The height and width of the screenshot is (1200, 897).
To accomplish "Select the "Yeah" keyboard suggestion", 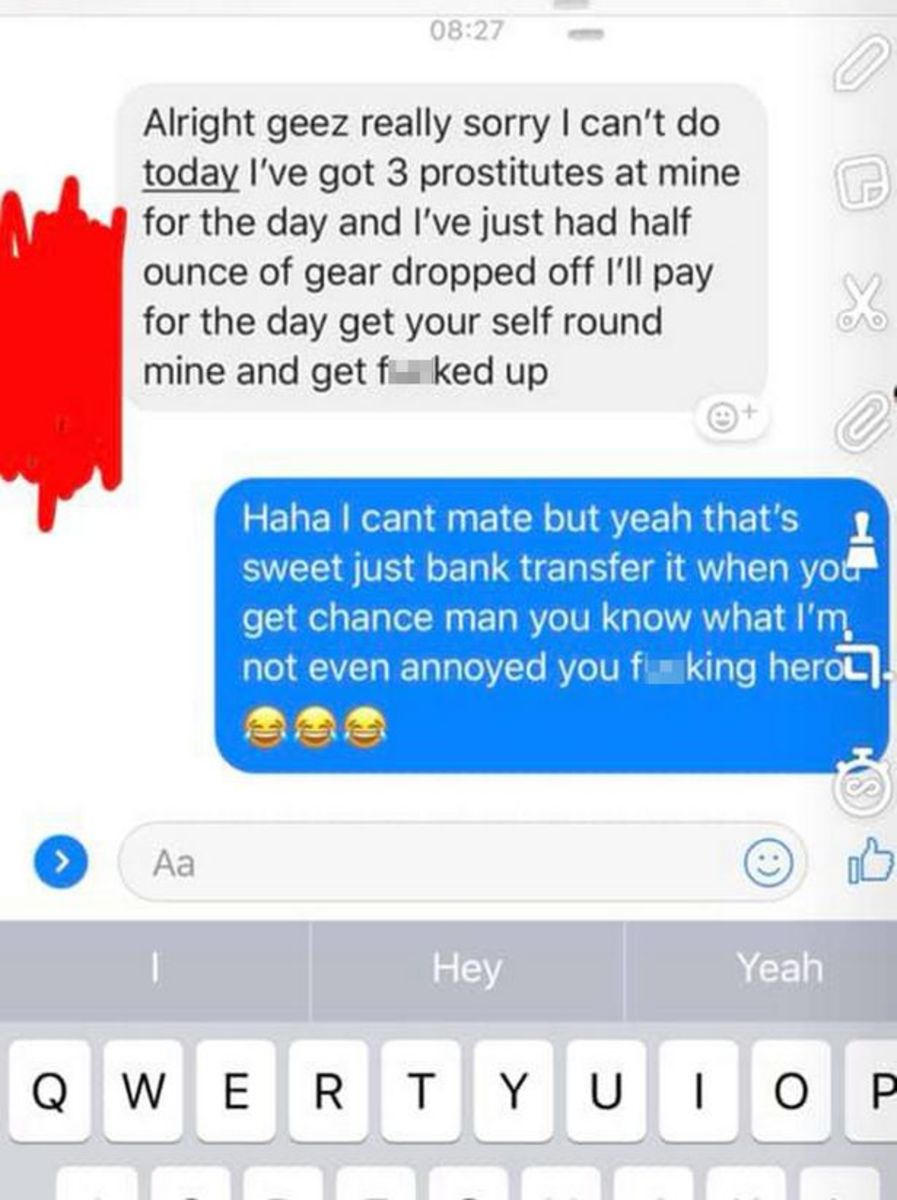I will click(x=779, y=968).
